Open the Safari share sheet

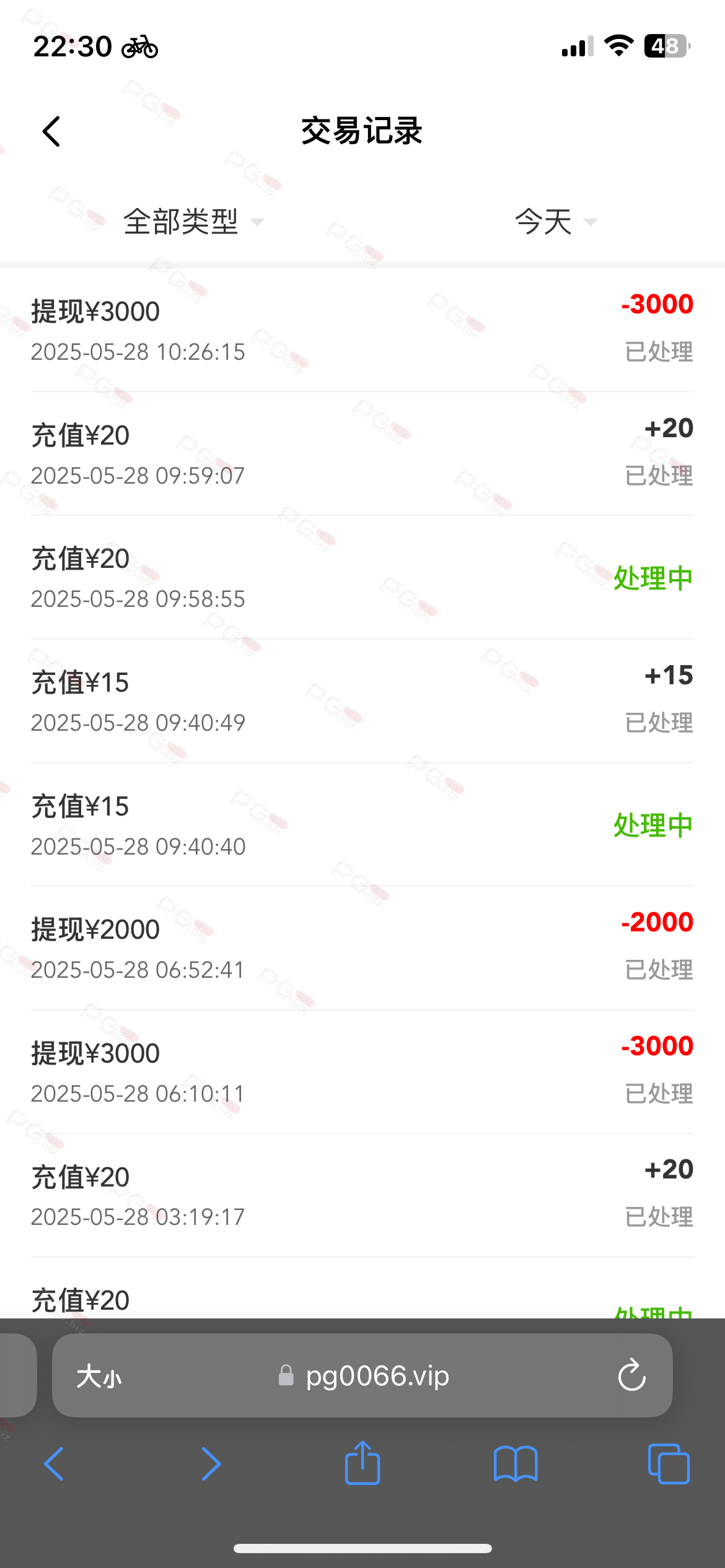point(362,1462)
